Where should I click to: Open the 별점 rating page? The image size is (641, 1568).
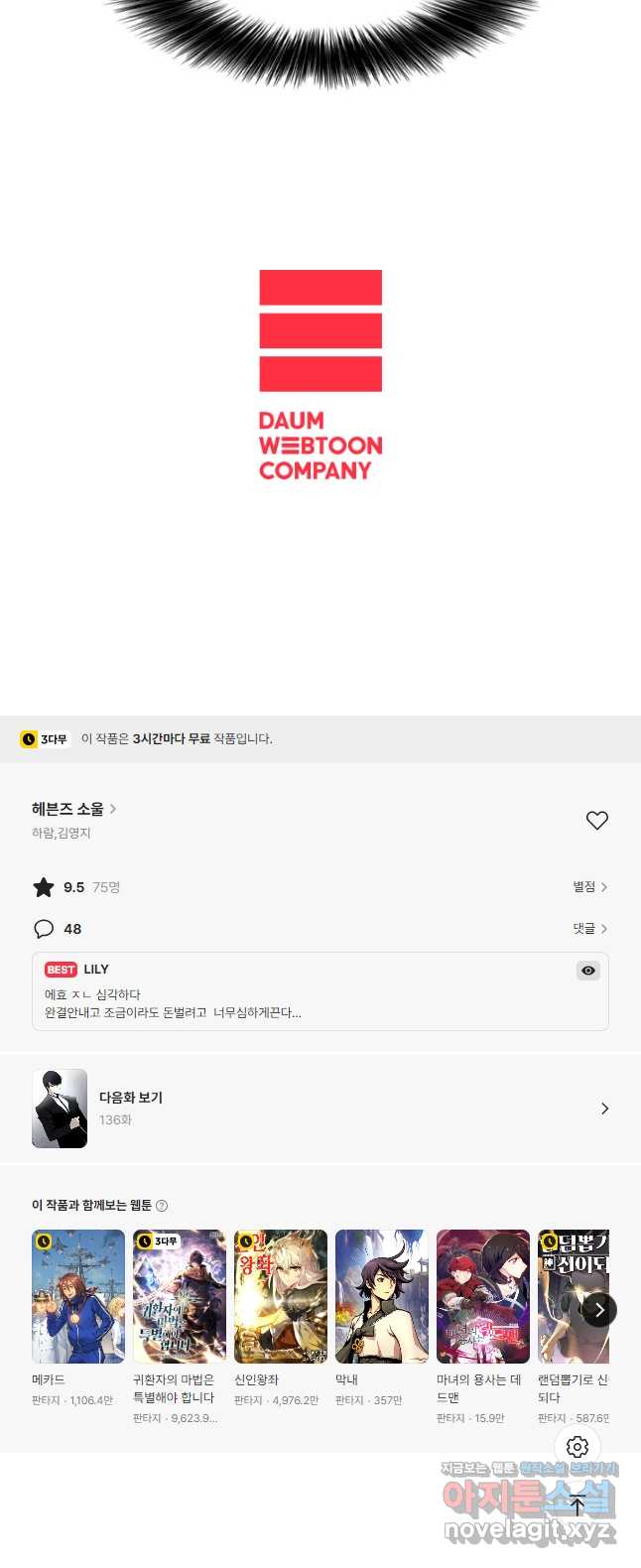(x=589, y=887)
